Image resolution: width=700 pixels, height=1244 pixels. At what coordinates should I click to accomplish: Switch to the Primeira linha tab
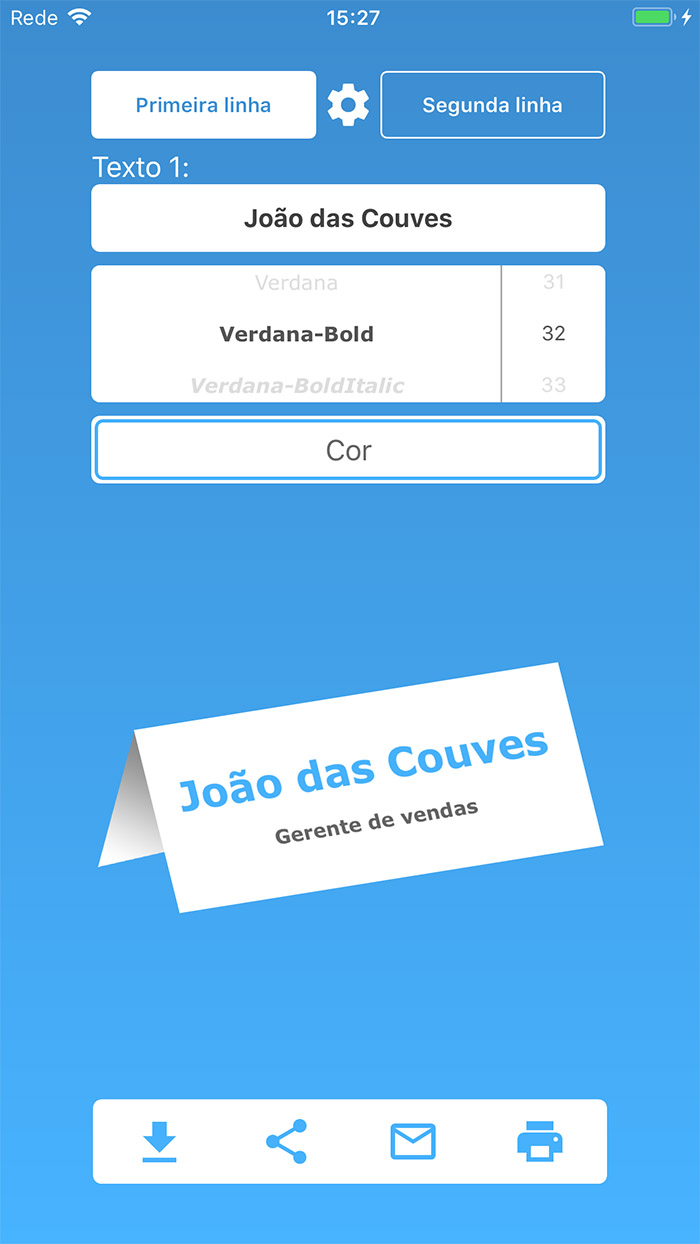[x=203, y=105]
